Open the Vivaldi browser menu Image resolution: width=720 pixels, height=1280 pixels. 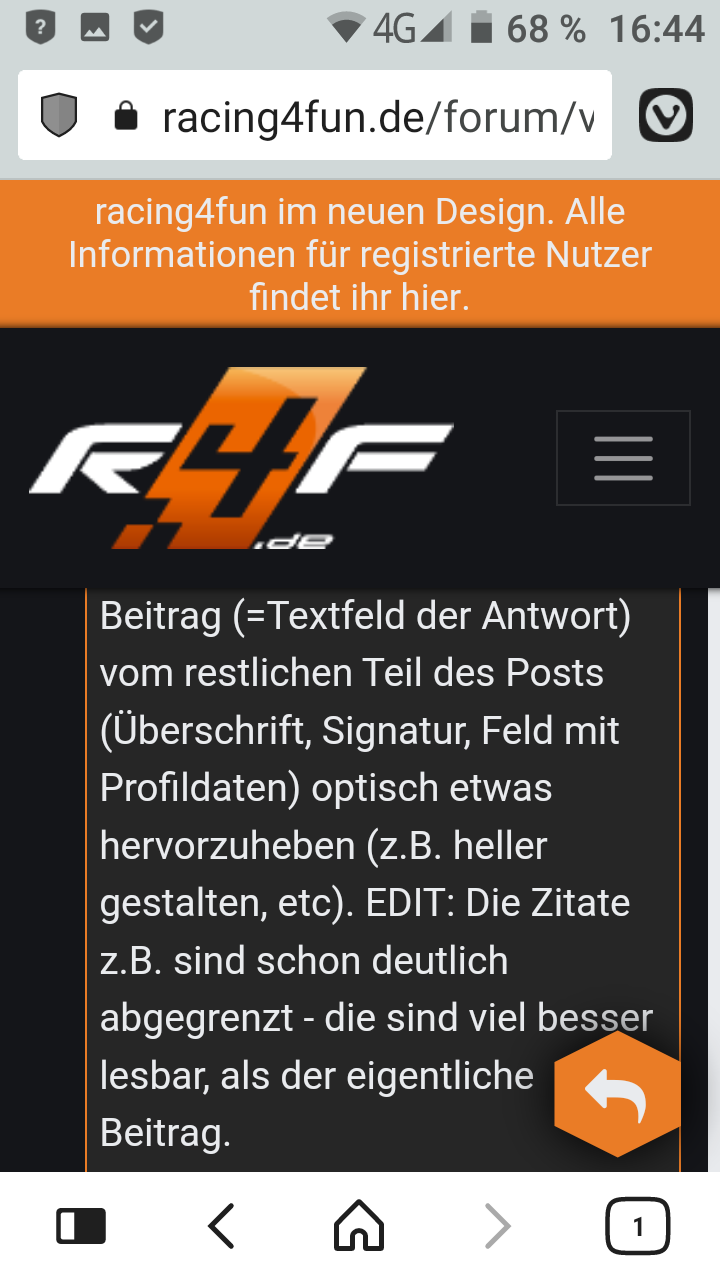(665, 115)
